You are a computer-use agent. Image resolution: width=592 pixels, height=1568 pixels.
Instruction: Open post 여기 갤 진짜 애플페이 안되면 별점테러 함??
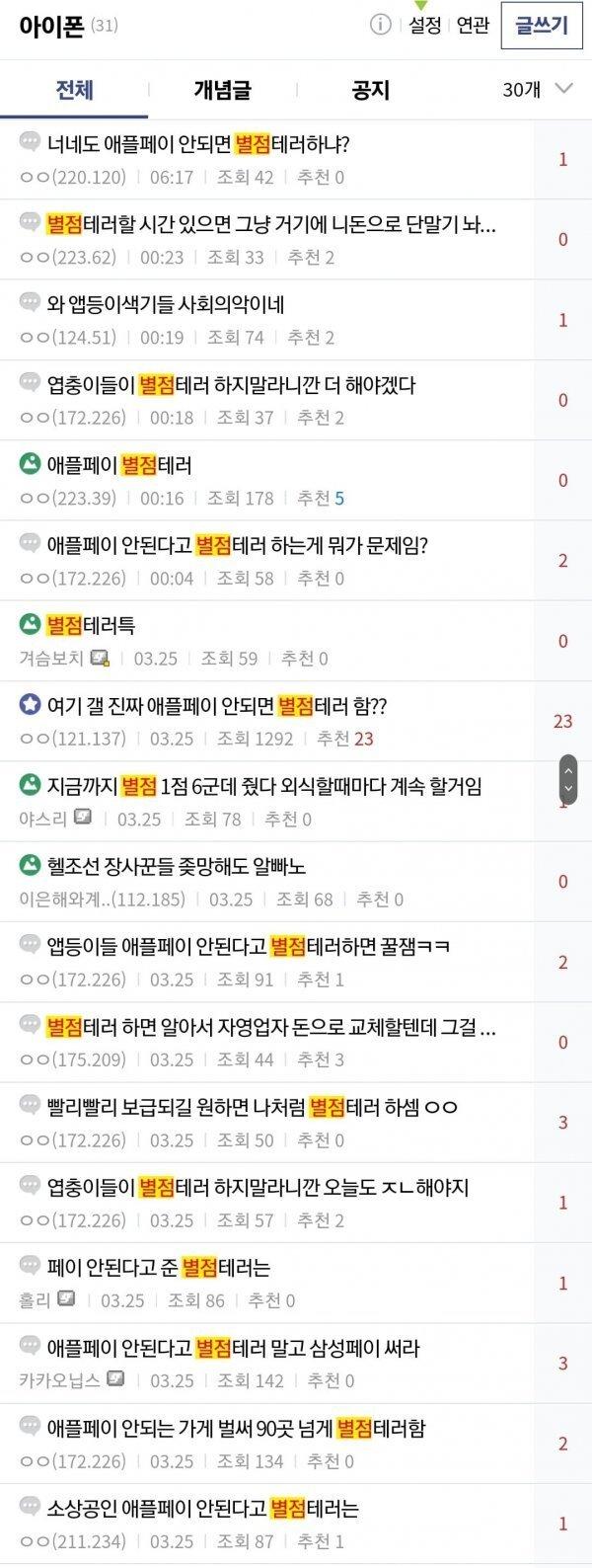pos(217,706)
